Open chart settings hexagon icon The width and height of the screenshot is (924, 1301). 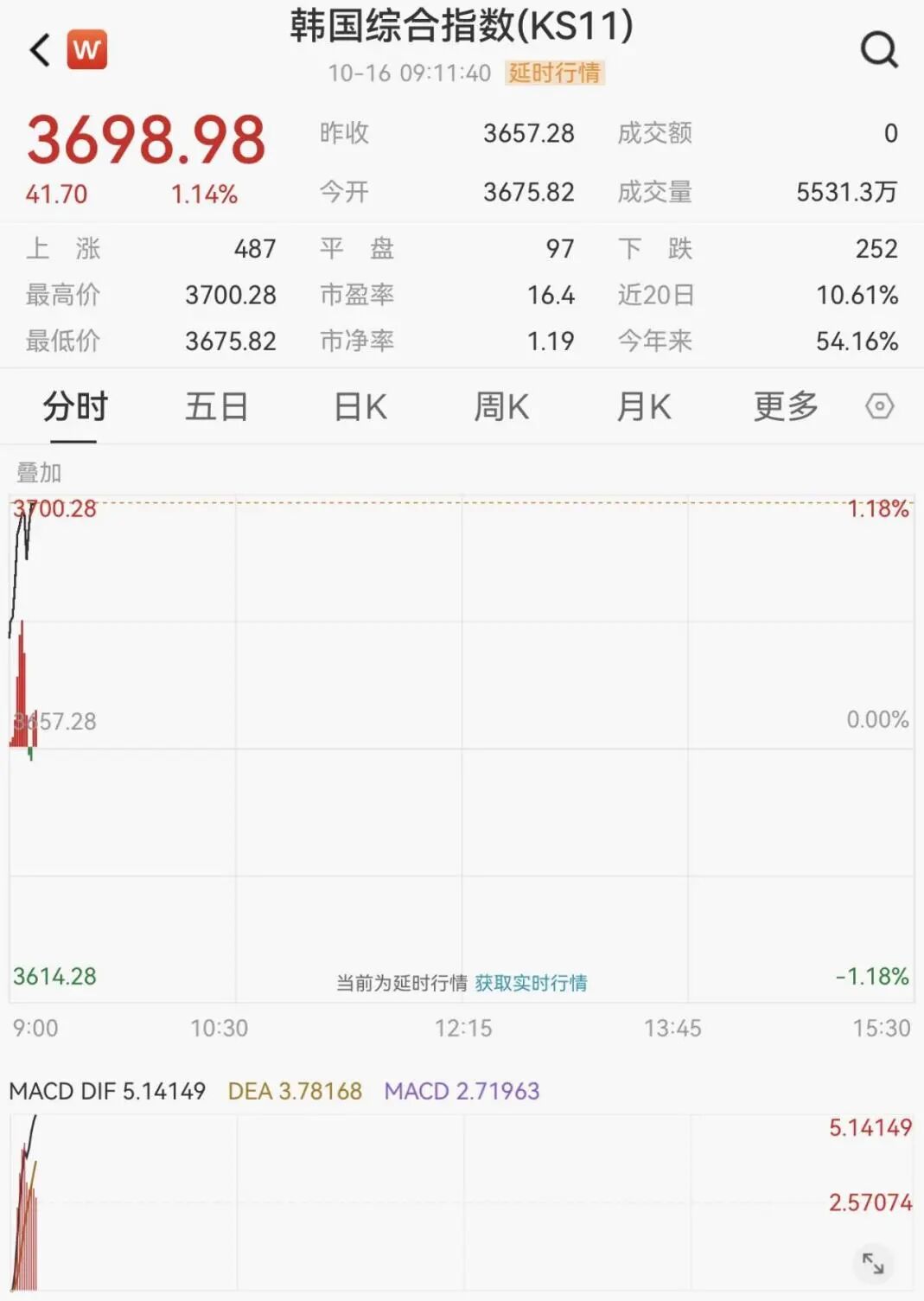pyautogui.click(x=880, y=406)
